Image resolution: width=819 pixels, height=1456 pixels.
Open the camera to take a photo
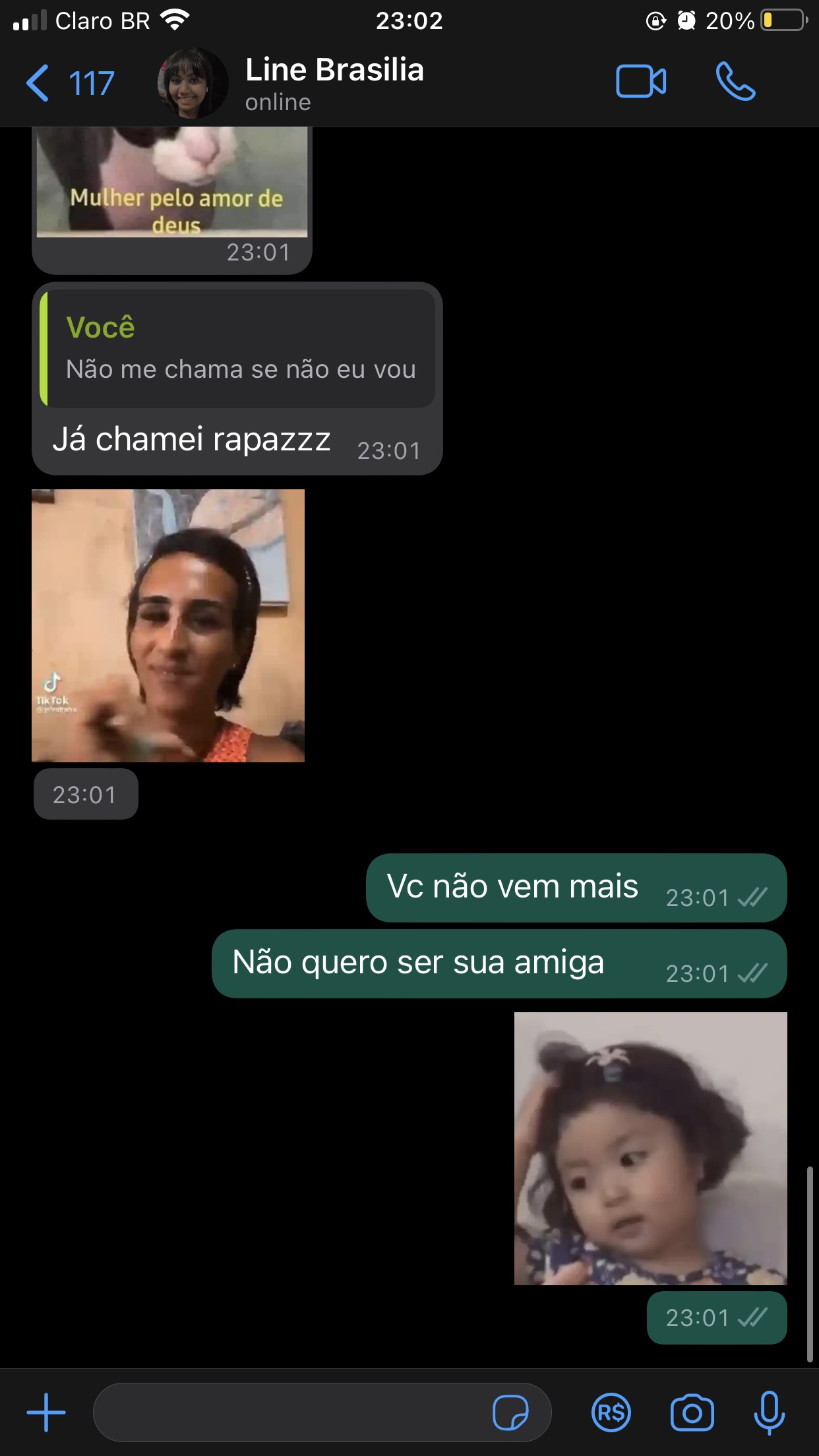pyautogui.click(x=692, y=1412)
